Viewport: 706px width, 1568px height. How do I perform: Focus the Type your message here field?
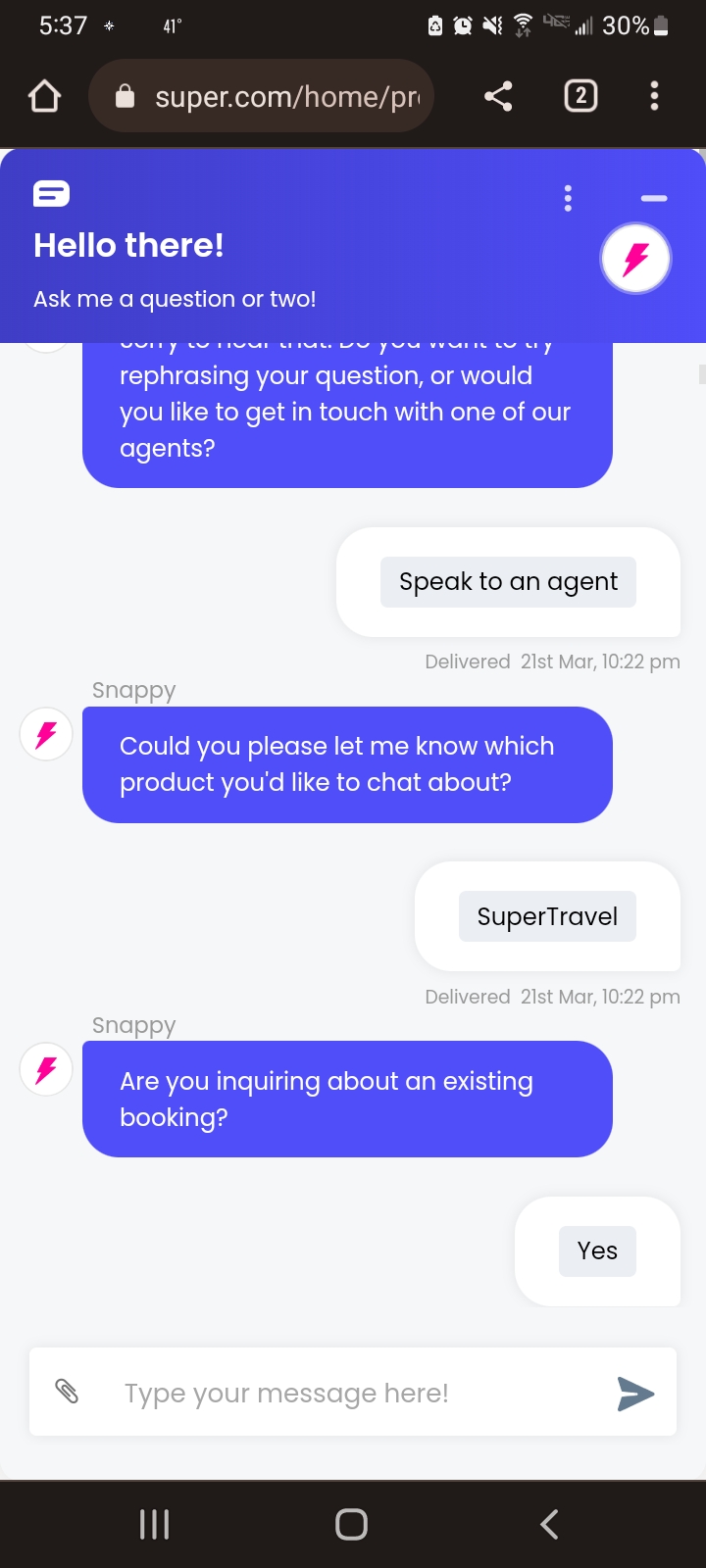[353, 1393]
